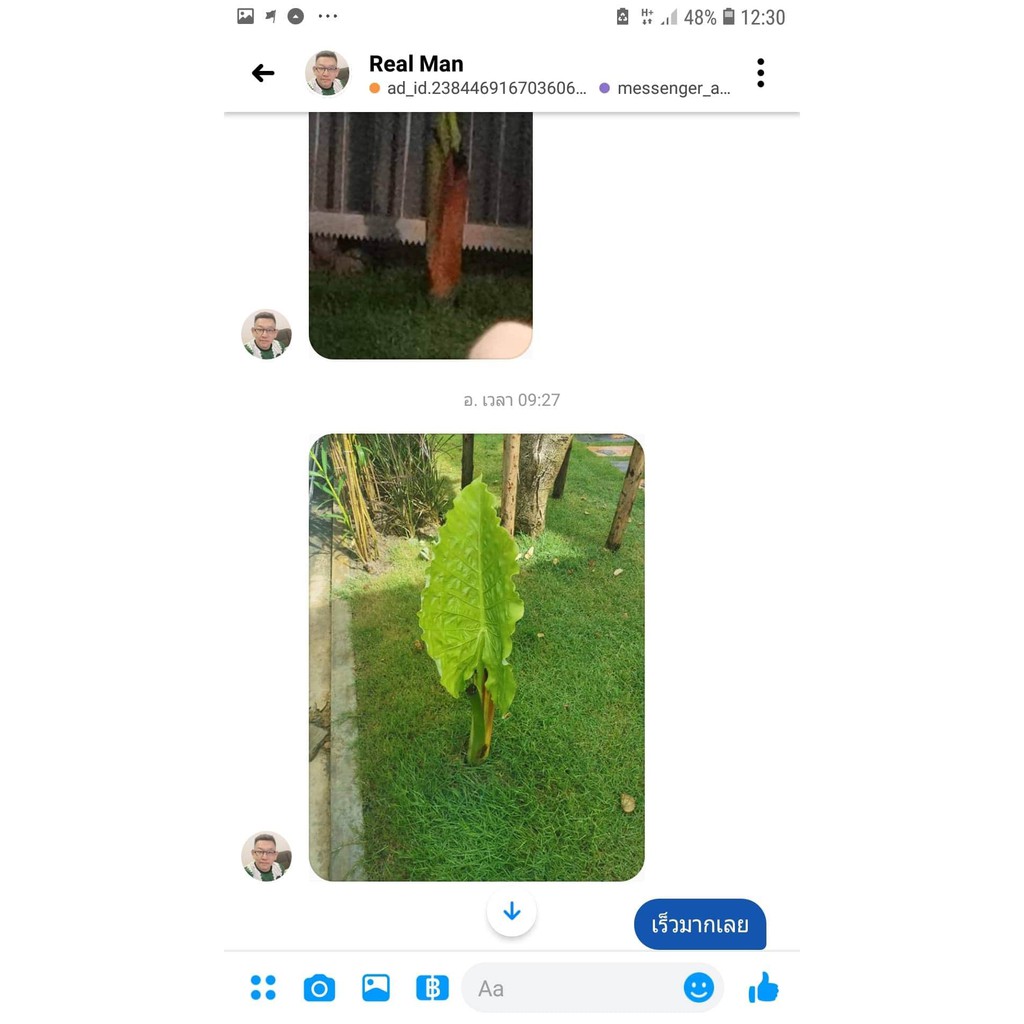Send a thumbs-up like
This screenshot has height=1024, width=1024.
pos(763,988)
